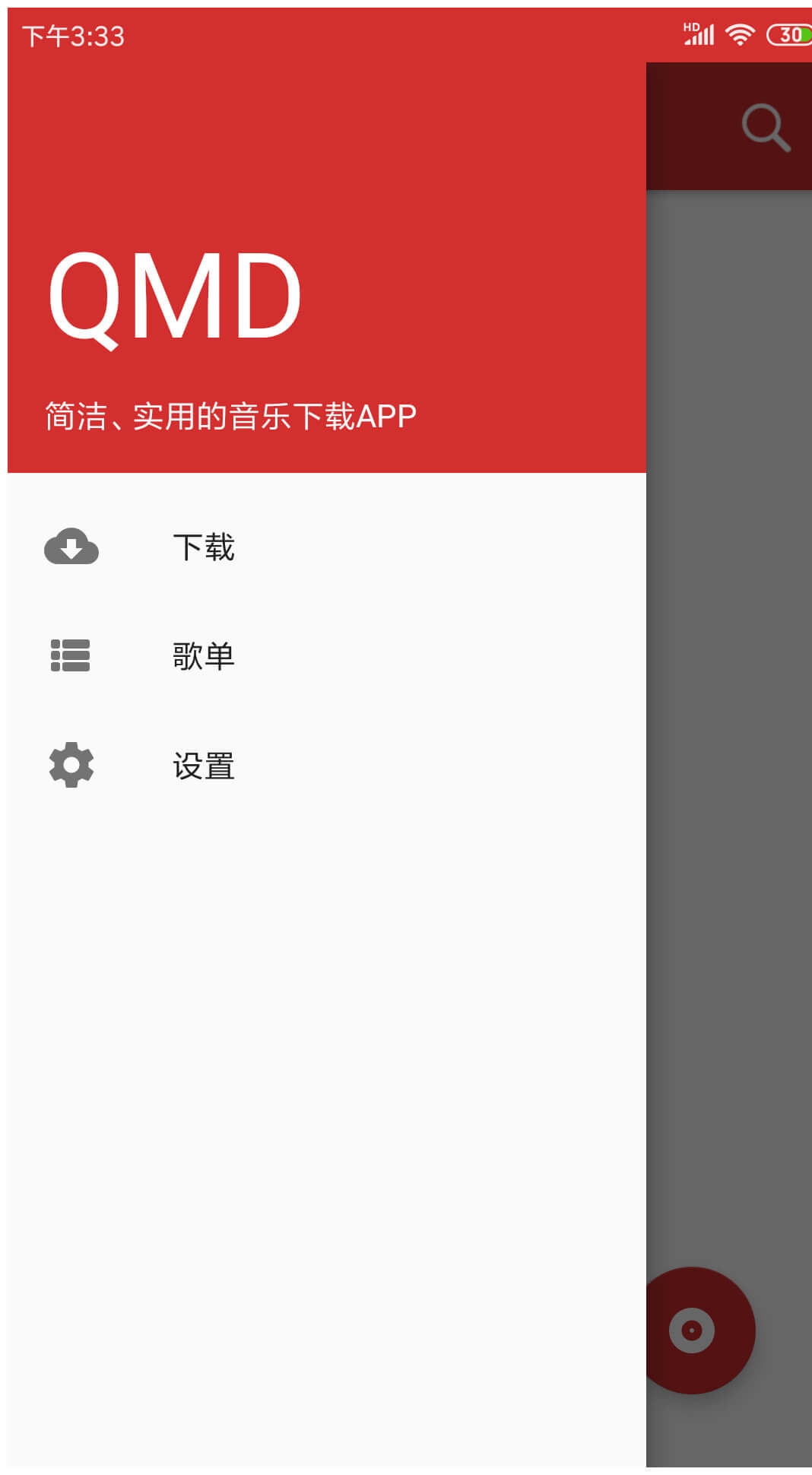Tap the search magnifier icon
Screen dimensions: 812x1475
pyautogui.click(x=766, y=127)
